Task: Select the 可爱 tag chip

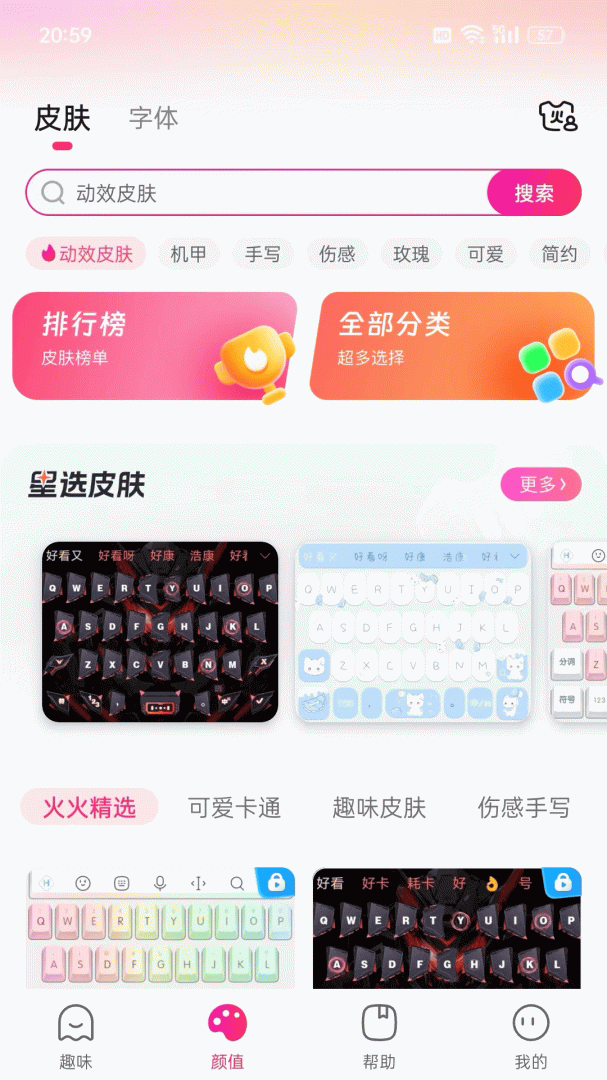Action: pos(486,254)
